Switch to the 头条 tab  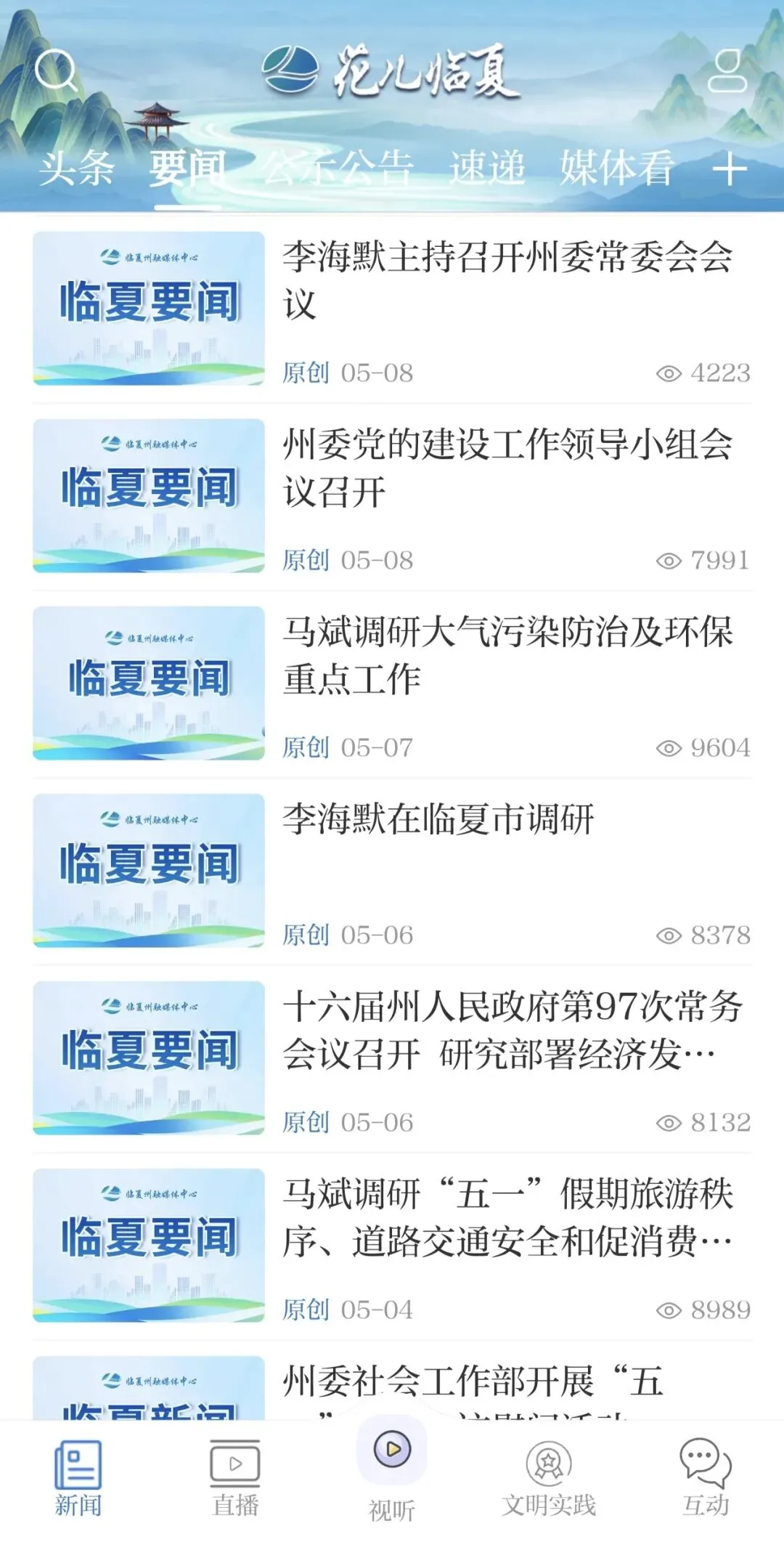(77, 169)
